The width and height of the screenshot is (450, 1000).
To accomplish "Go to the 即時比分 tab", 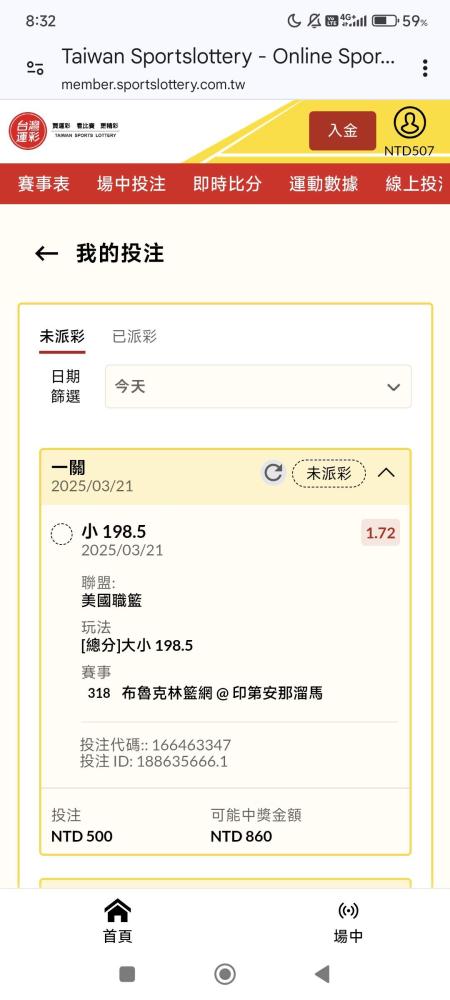I will coord(228,184).
